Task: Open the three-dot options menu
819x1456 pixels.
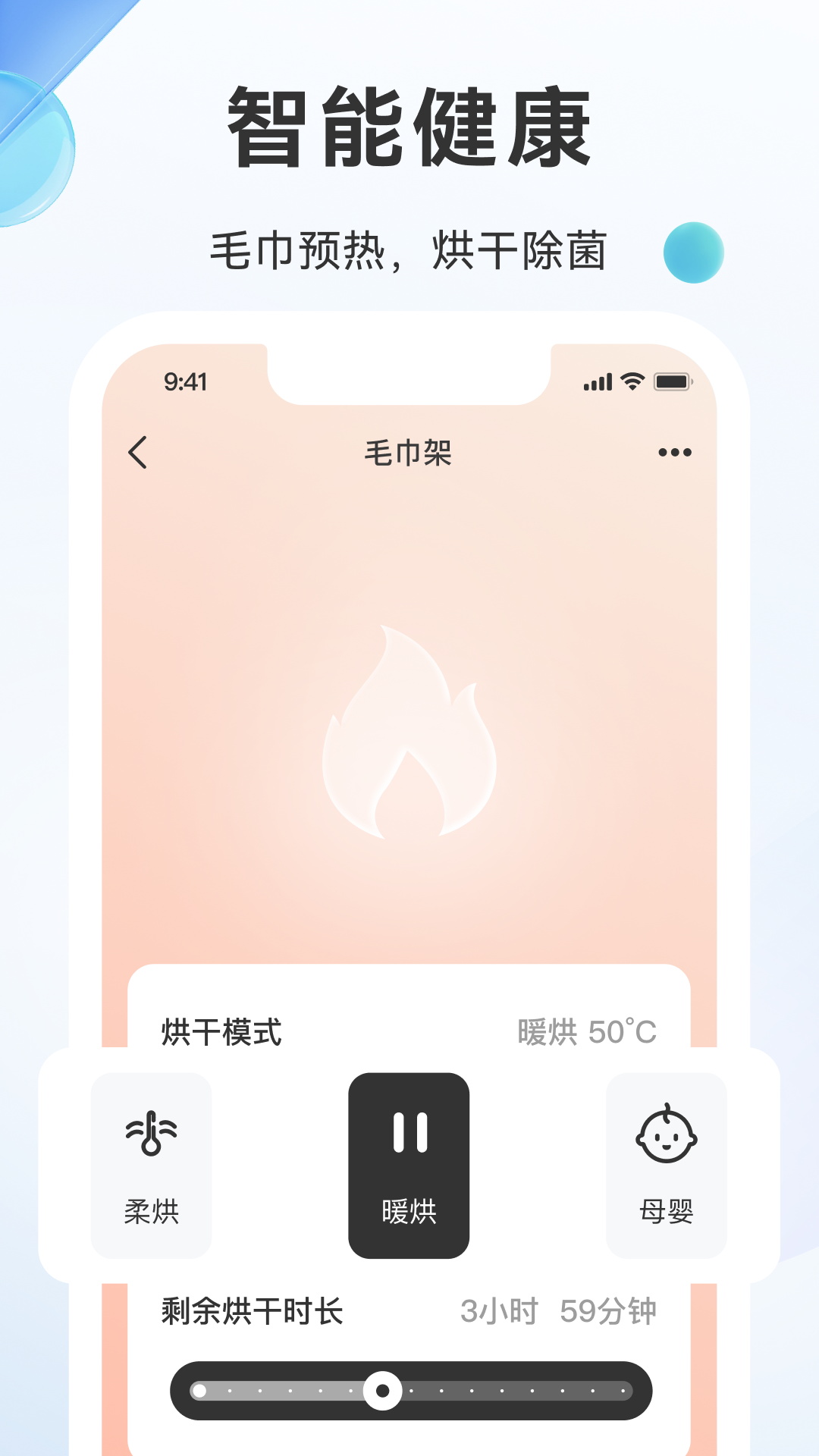Action: tap(674, 451)
